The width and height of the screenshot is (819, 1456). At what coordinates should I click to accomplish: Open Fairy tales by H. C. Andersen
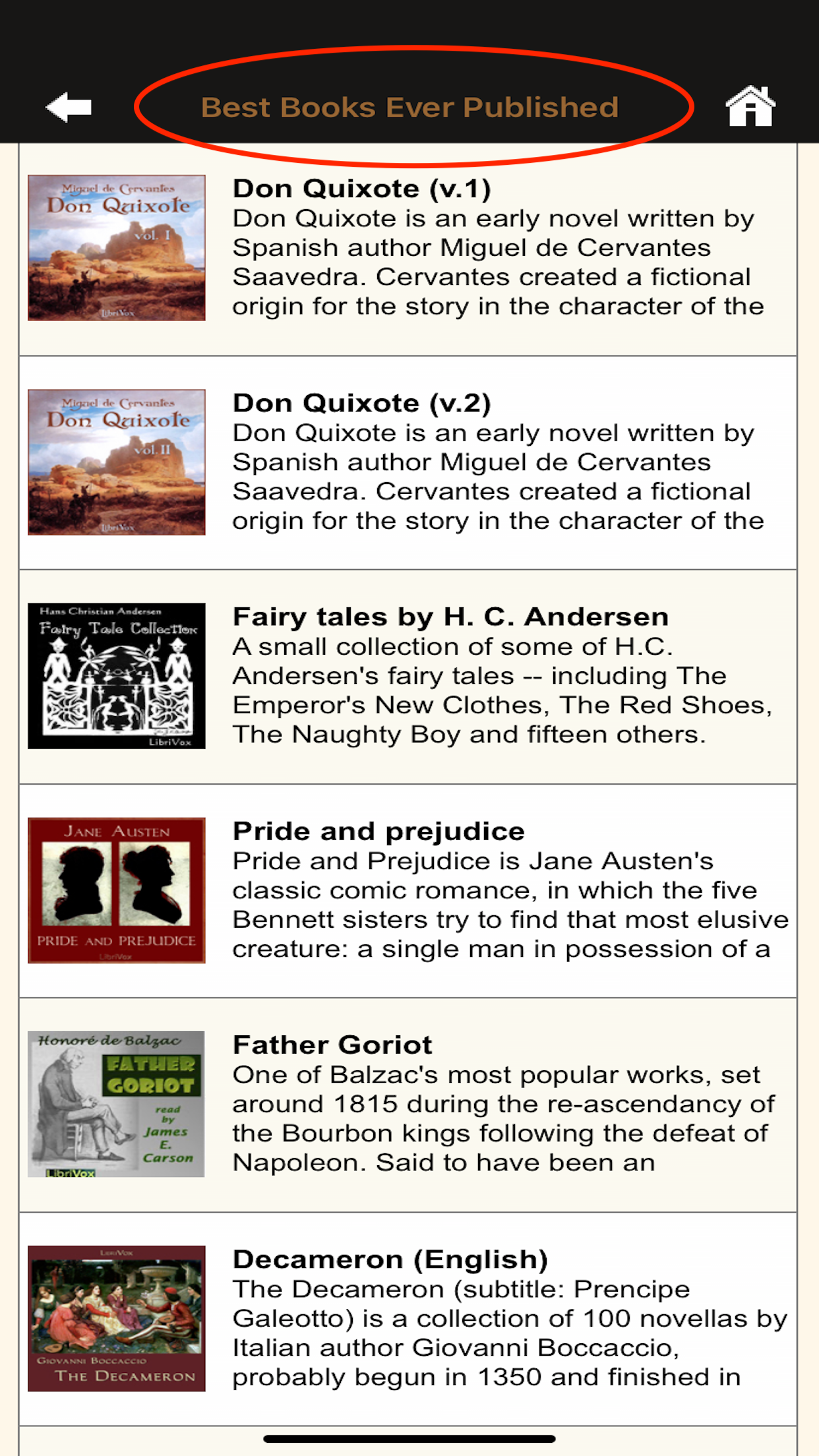408,677
